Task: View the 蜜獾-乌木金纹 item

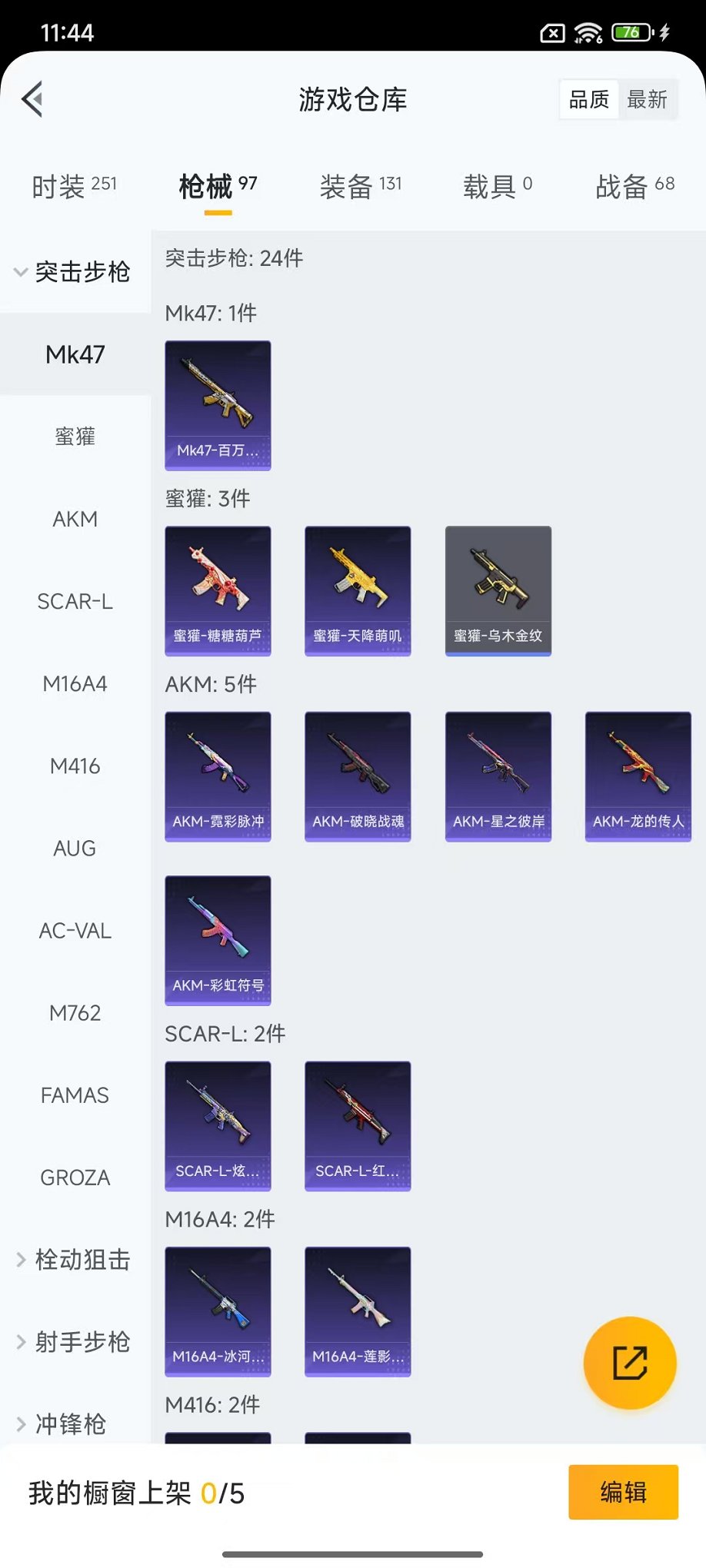Action: click(x=498, y=590)
